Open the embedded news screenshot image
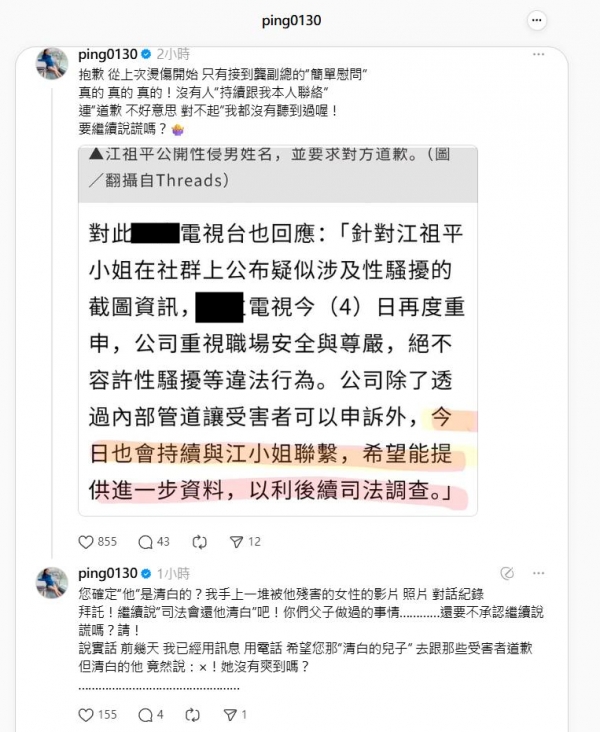The width and height of the screenshot is (600, 732). tap(279, 330)
